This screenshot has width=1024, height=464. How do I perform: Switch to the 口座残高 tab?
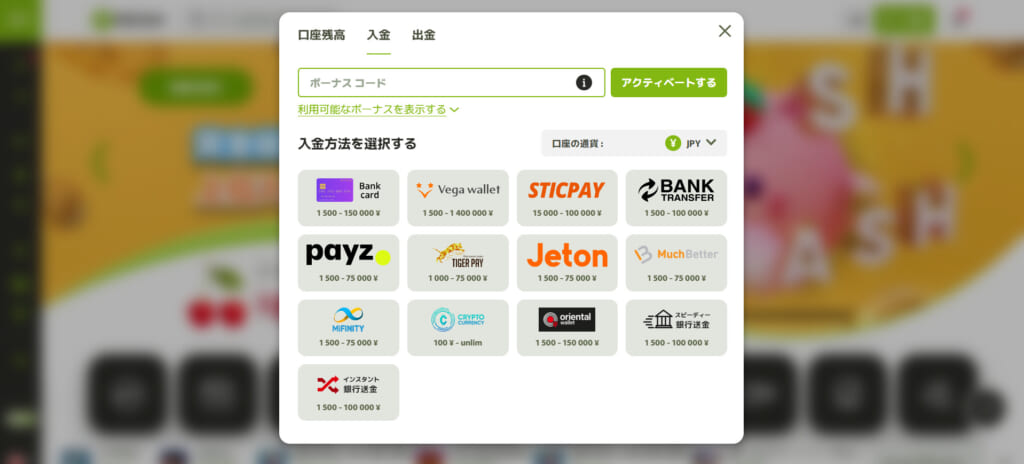(321, 35)
